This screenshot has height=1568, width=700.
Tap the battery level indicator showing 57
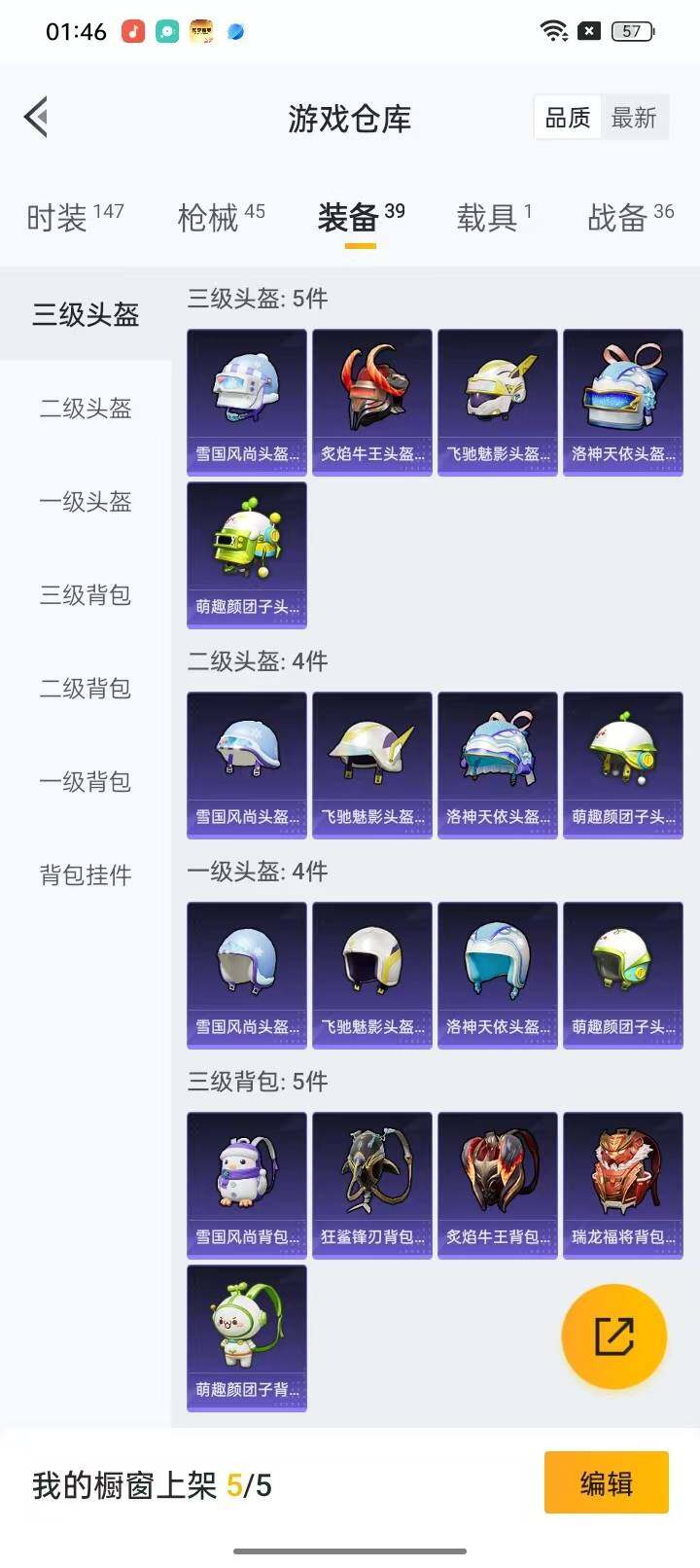click(x=630, y=30)
